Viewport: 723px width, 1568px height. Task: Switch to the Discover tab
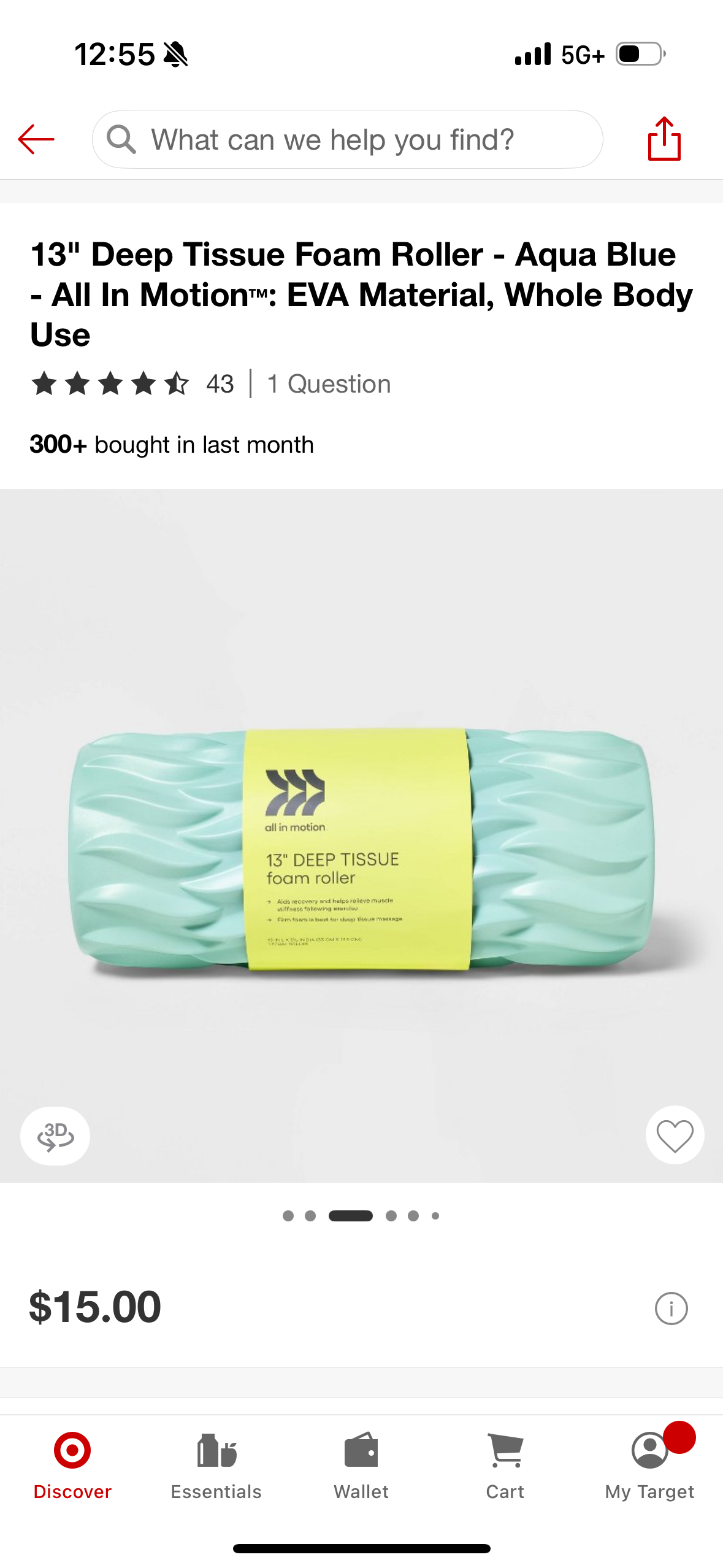click(x=72, y=1466)
